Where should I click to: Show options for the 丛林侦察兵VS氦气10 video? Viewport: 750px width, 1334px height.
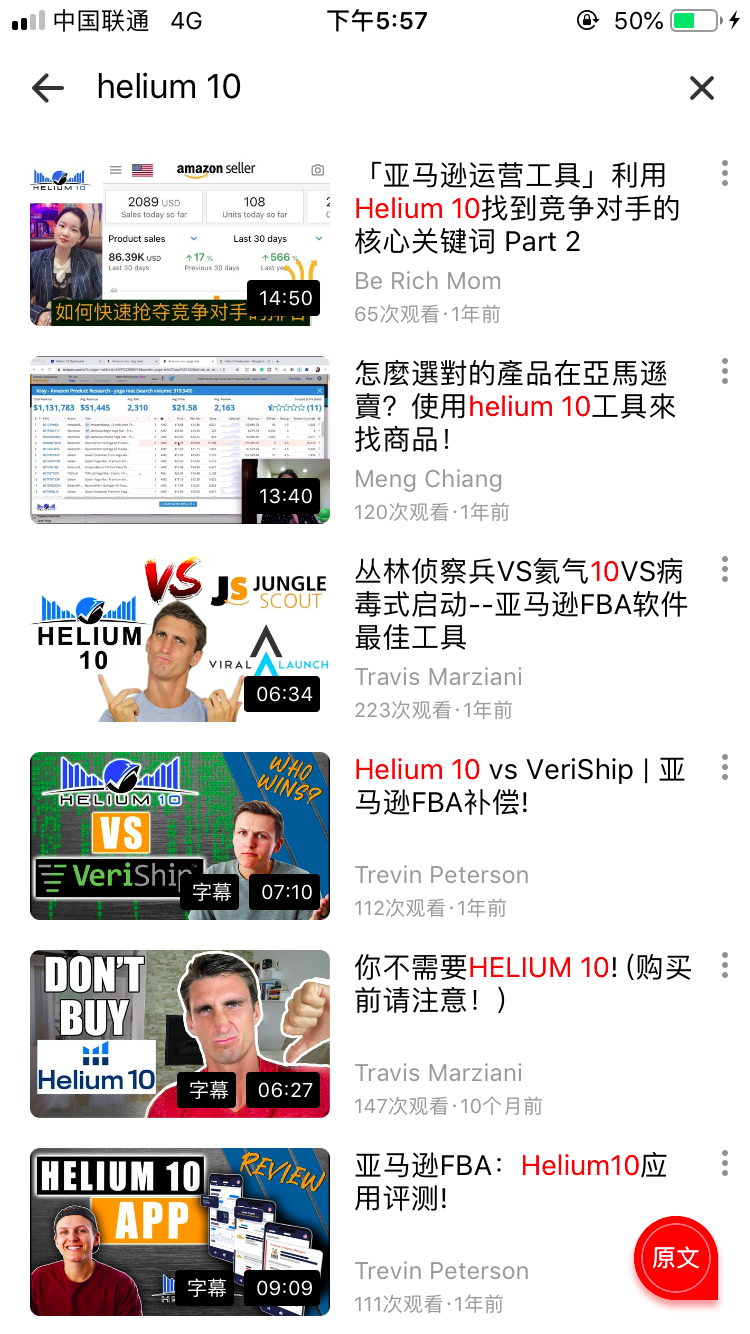(724, 570)
